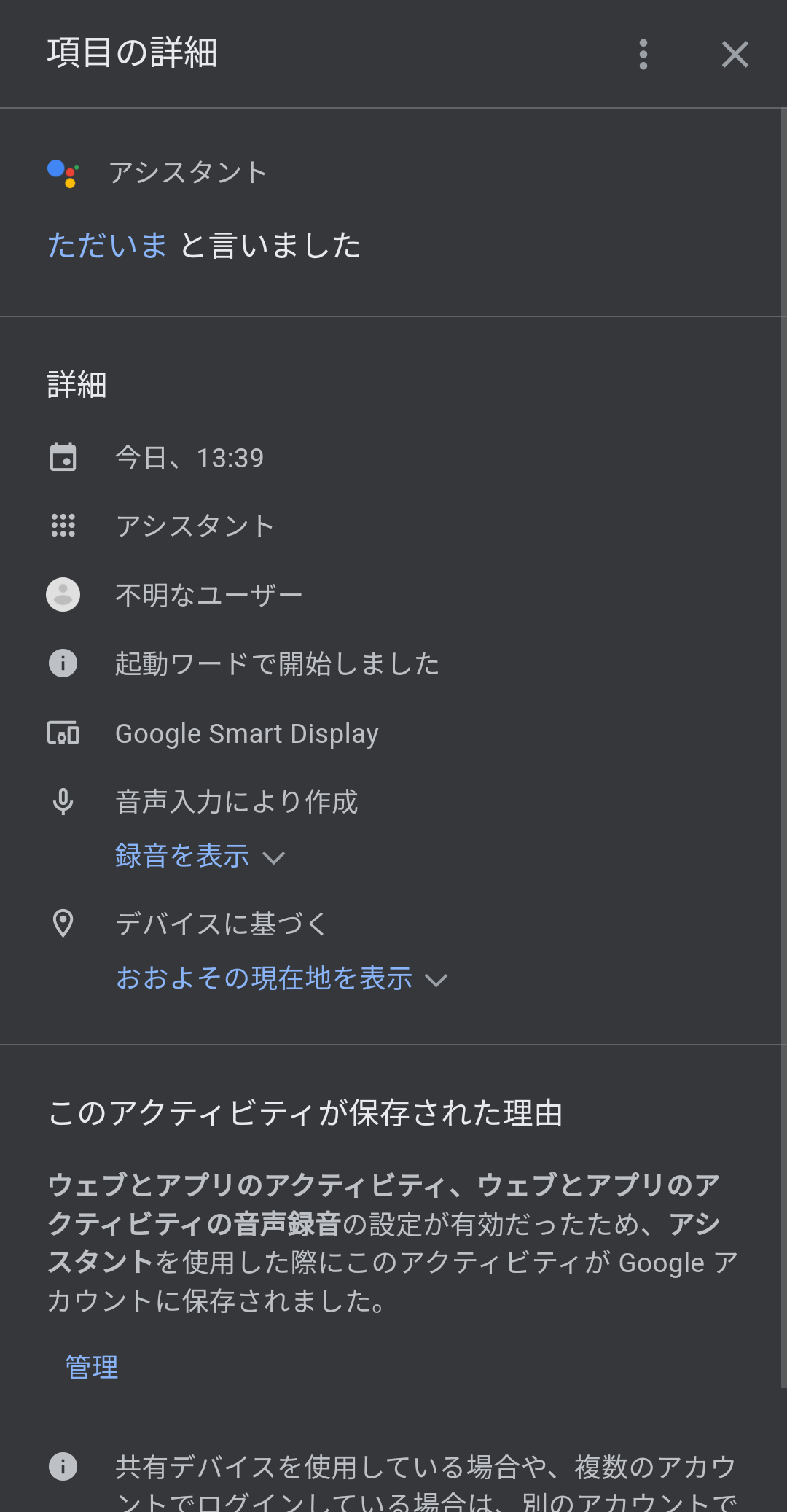
Task: Open the three-dot overflow menu
Action: [x=643, y=55]
